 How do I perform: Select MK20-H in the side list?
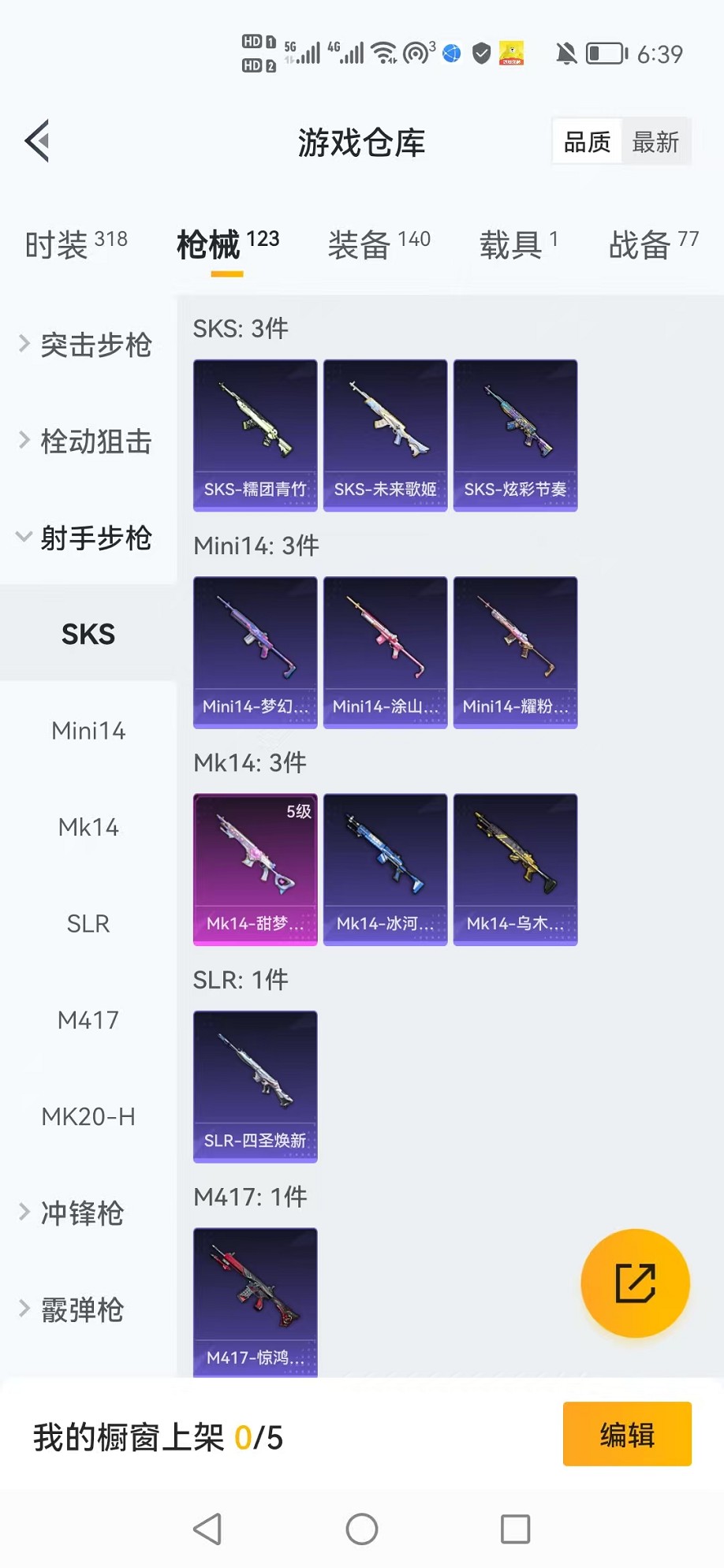click(x=88, y=1116)
